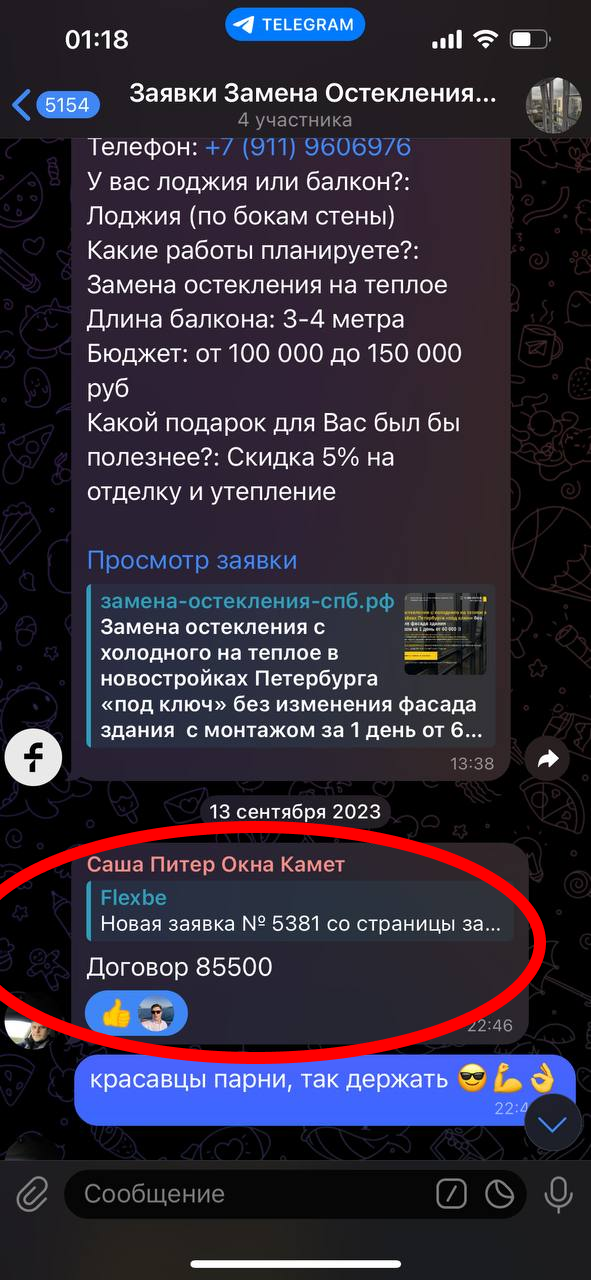Jump to the latest messages with the down arrow
591x1280 pixels.
coord(553,1124)
